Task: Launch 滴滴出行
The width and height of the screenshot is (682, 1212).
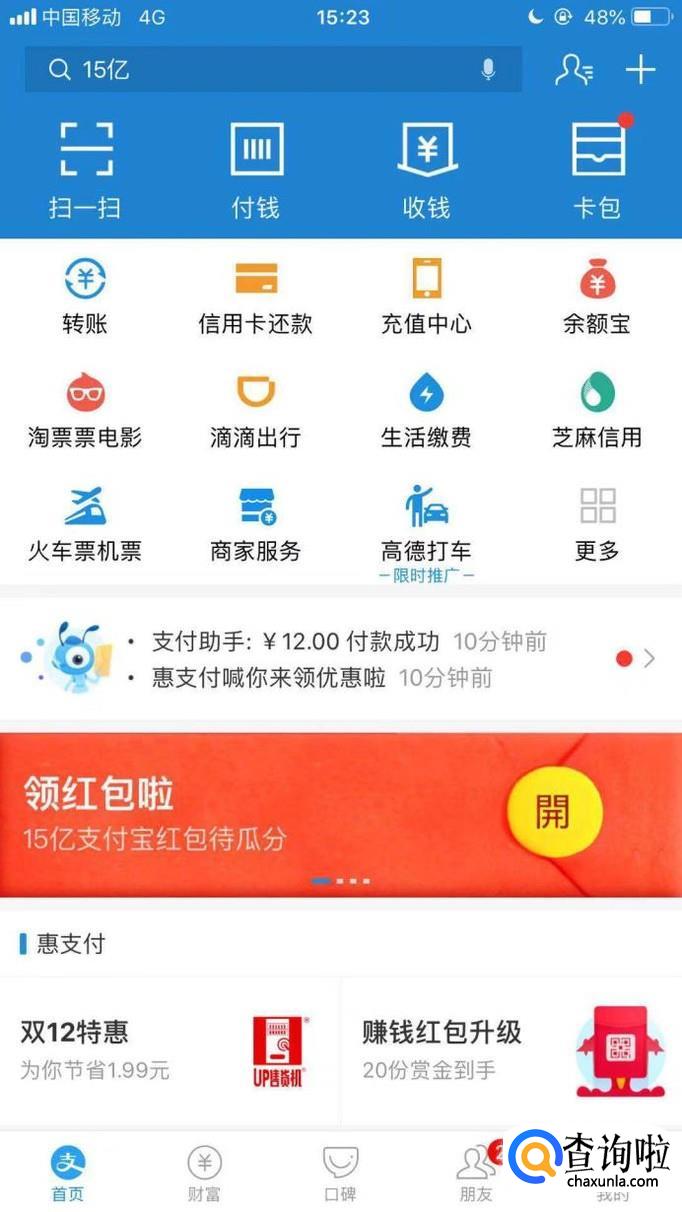Action: (x=256, y=410)
